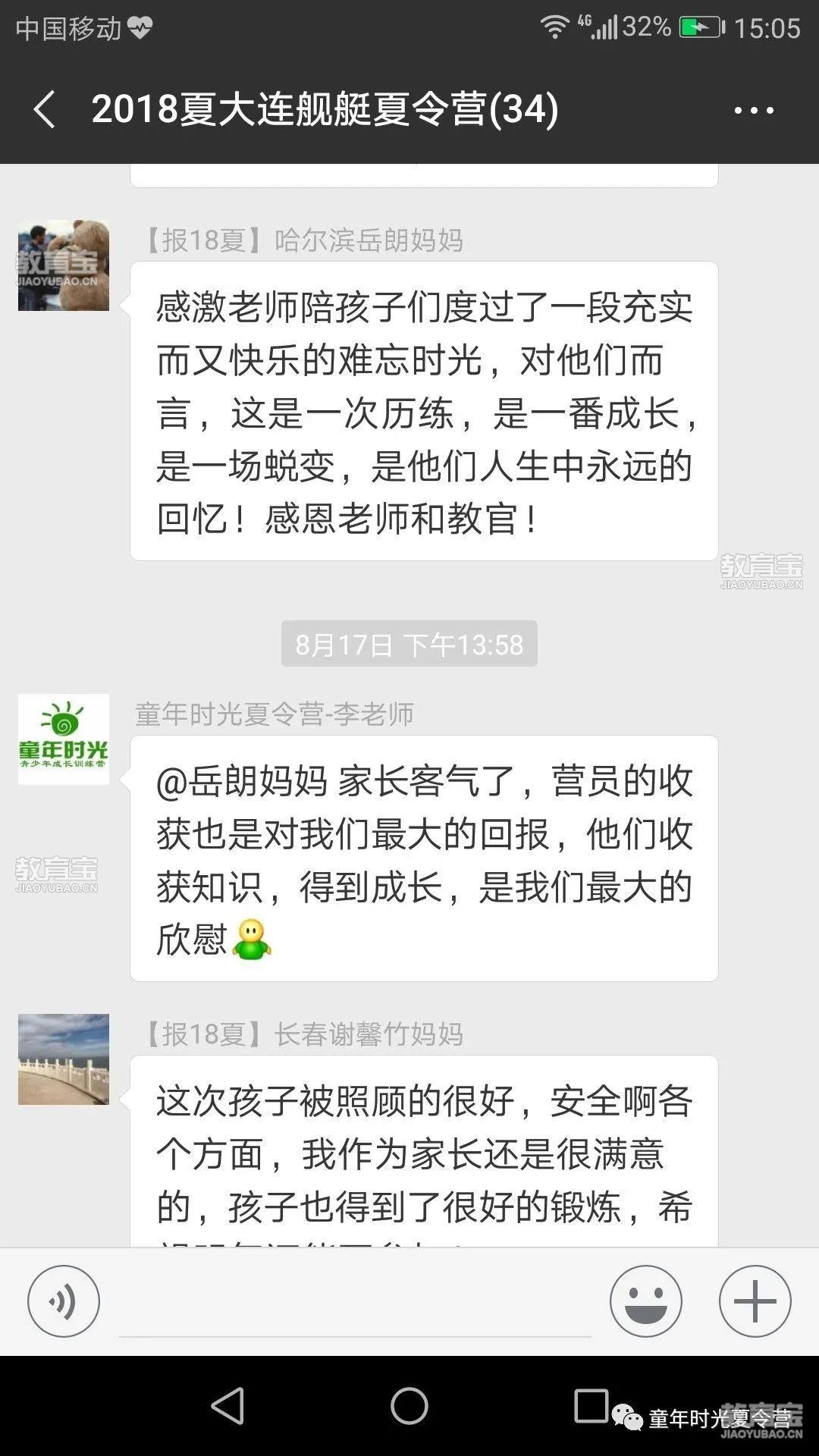This screenshot has width=819, height=1456.
Task: Open 长春谢馨竹妈妈's profile avatar
Action: (64, 1059)
